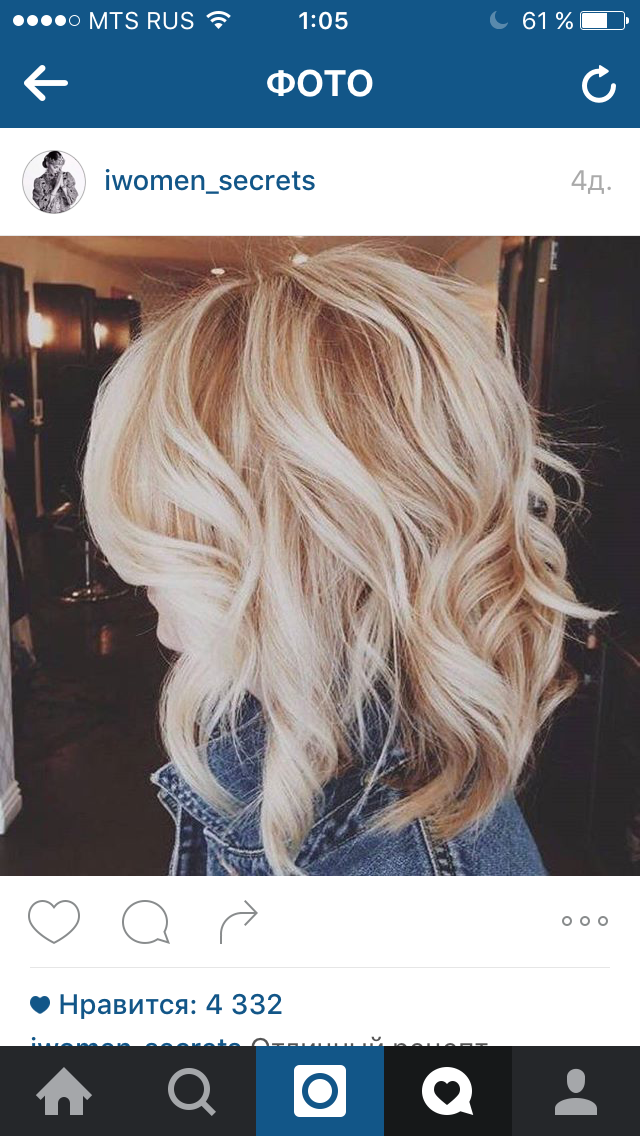Screen dimensions: 640x1136
Task: Open the iwomen_secrets username link
Action: (209, 181)
